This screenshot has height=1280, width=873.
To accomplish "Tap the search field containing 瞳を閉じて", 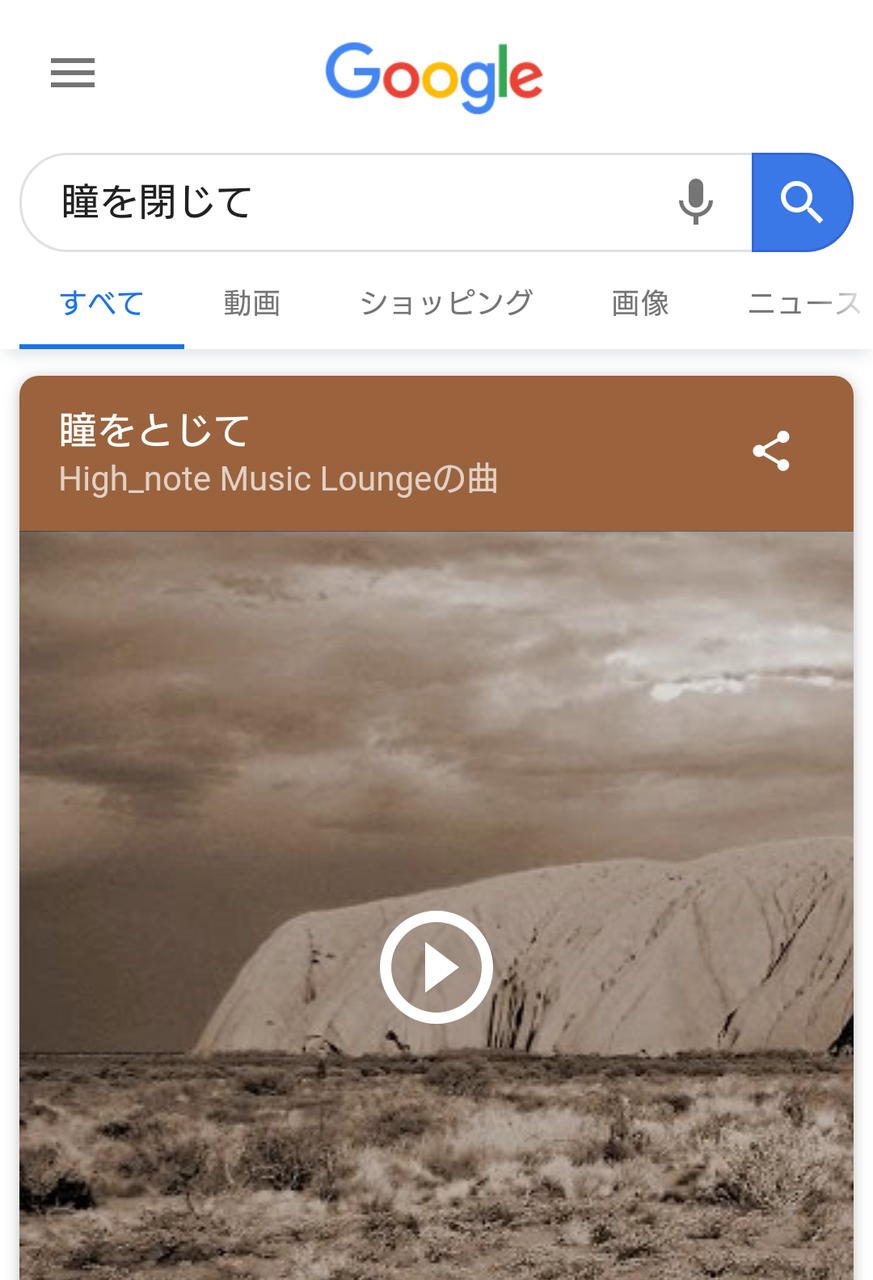I will click(340, 202).
